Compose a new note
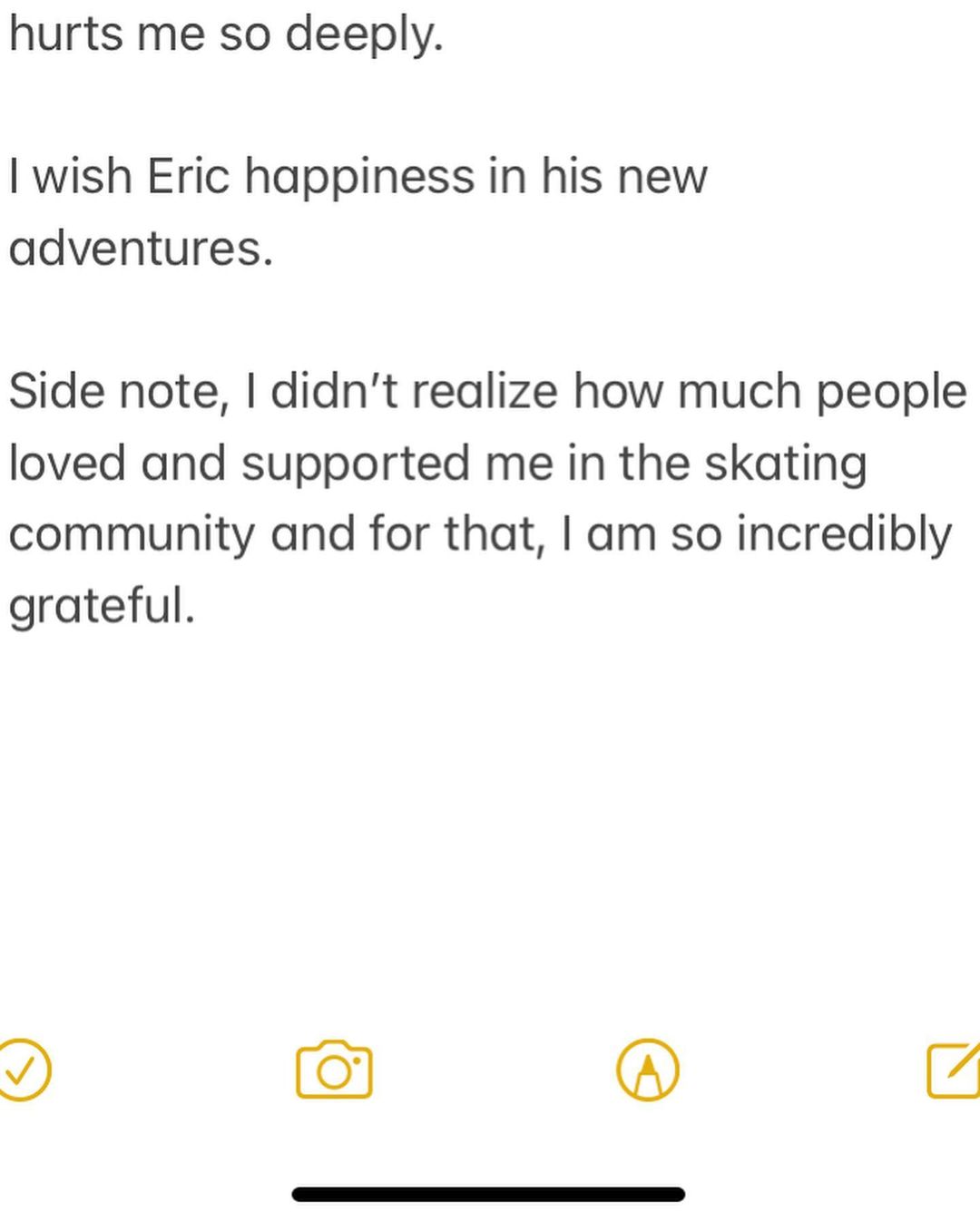The image size is (980, 1221). pyautogui.click(x=955, y=1070)
